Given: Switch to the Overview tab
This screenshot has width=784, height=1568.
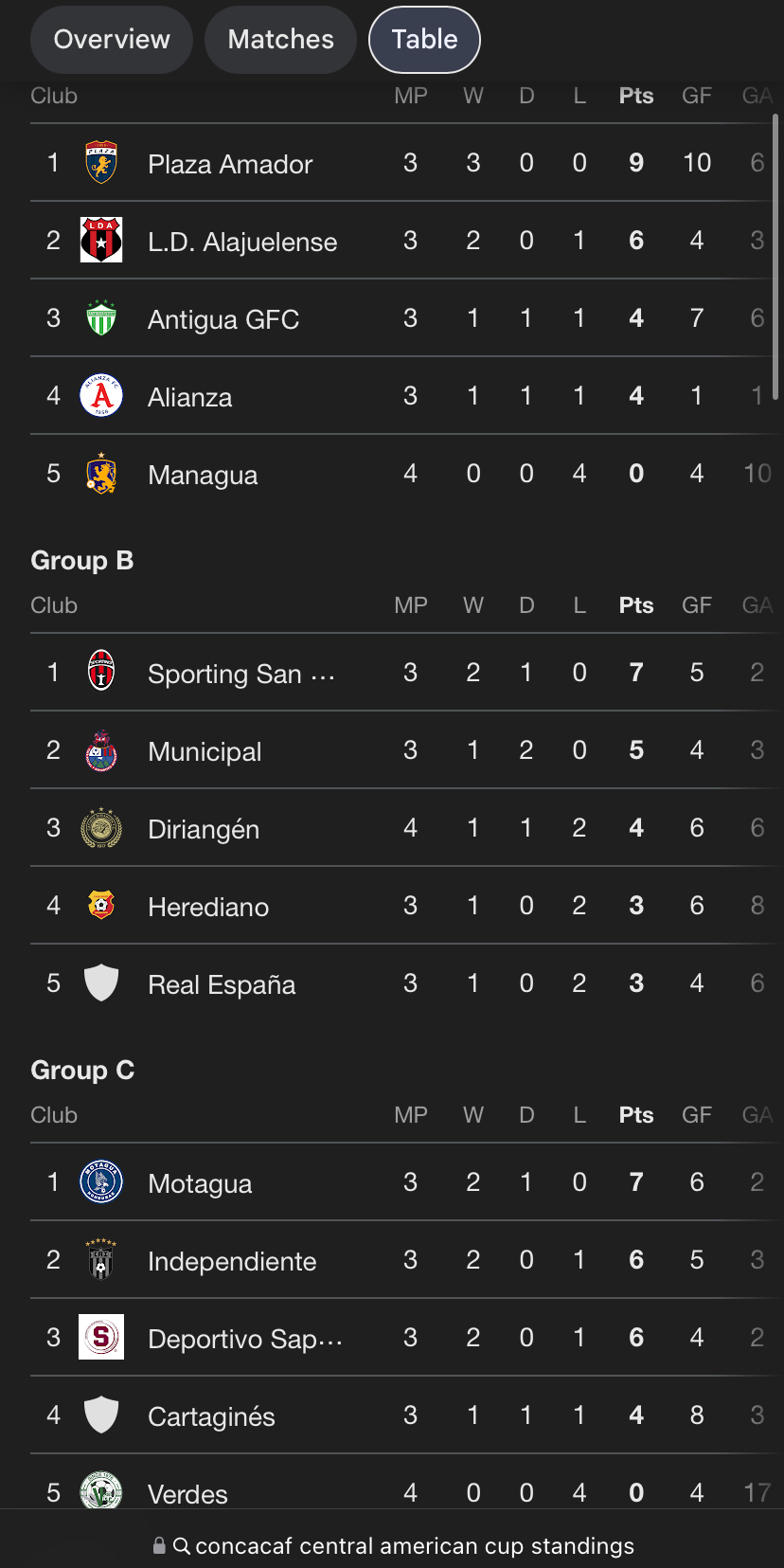Looking at the screenshot, I should (x=112, y=40).
